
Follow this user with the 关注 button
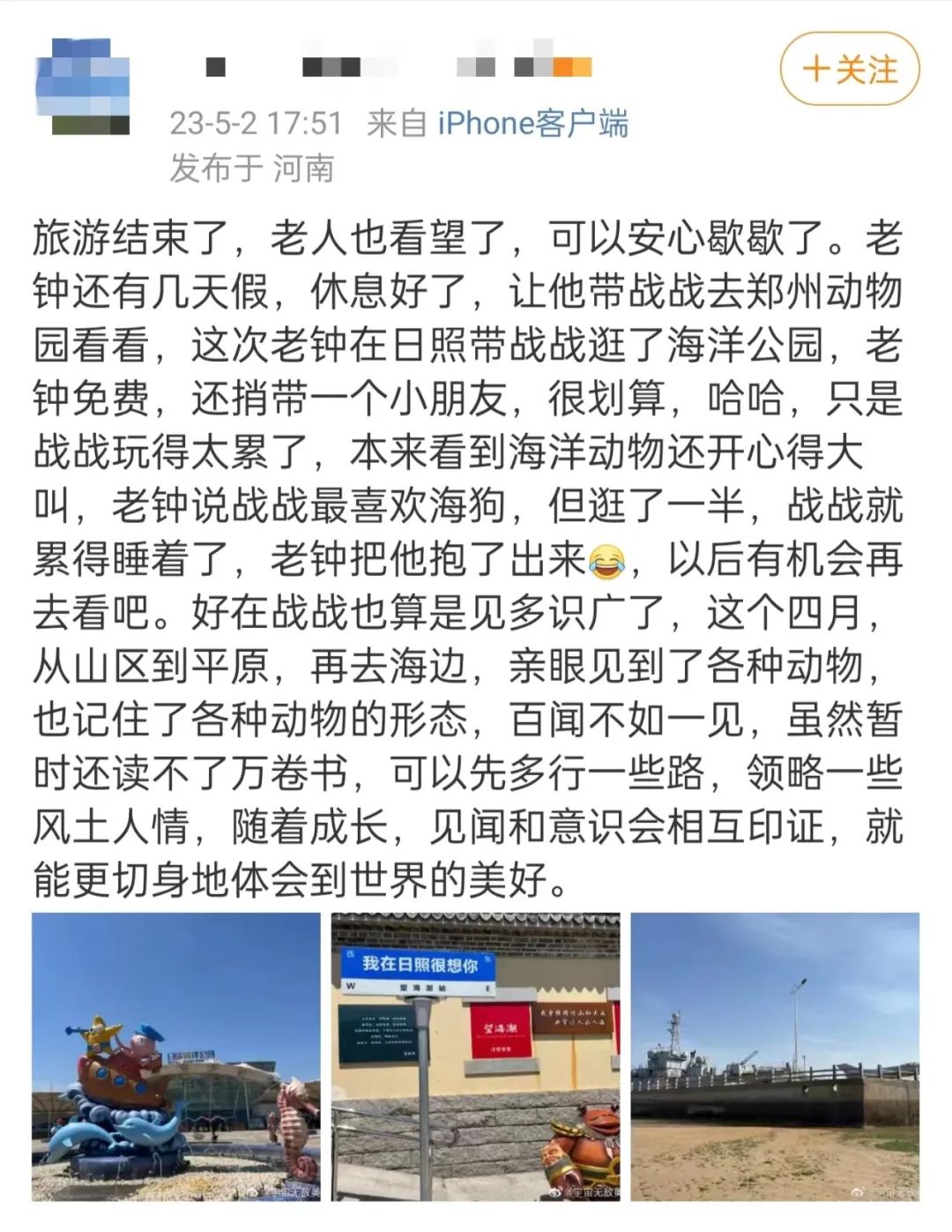850,70
